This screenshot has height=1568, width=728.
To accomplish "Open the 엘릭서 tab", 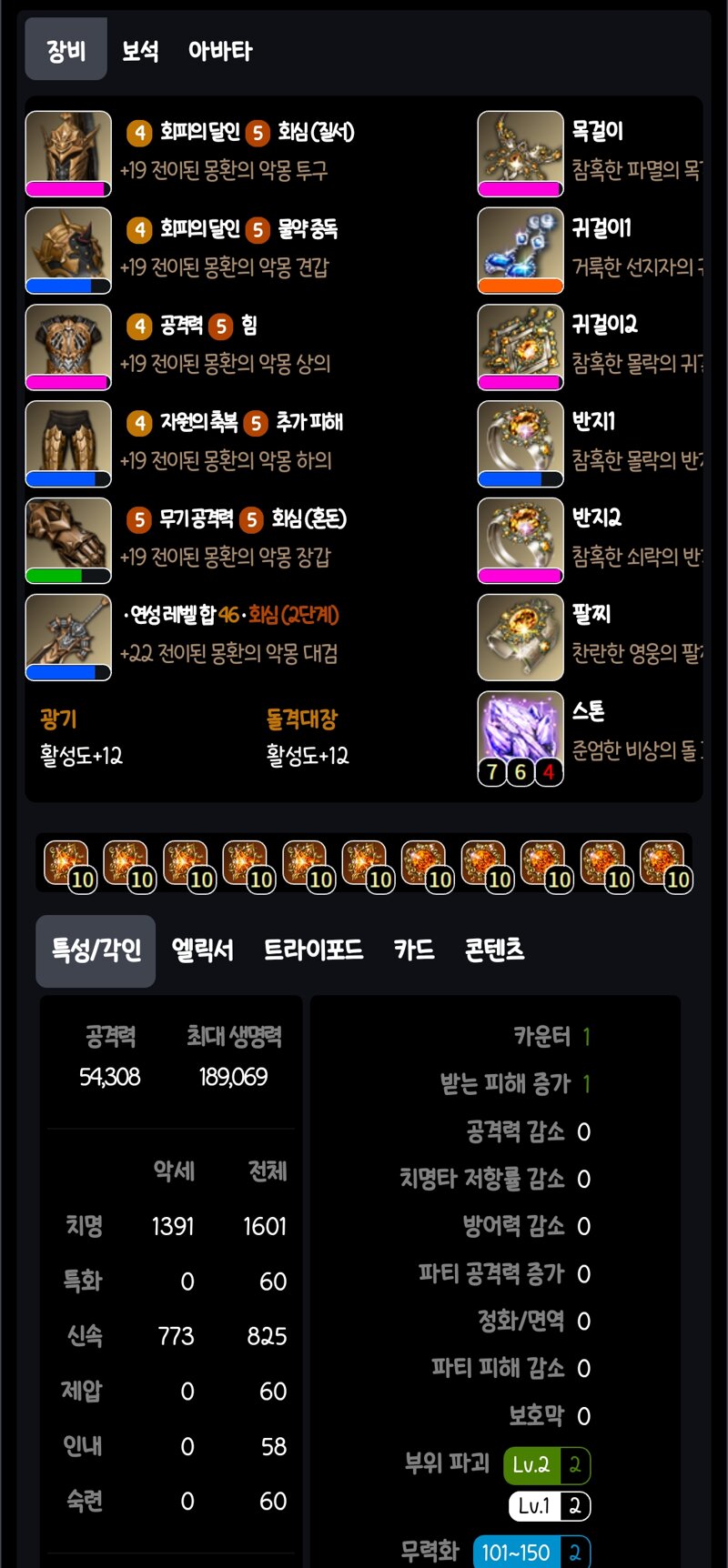I will (x=202, y=950).
